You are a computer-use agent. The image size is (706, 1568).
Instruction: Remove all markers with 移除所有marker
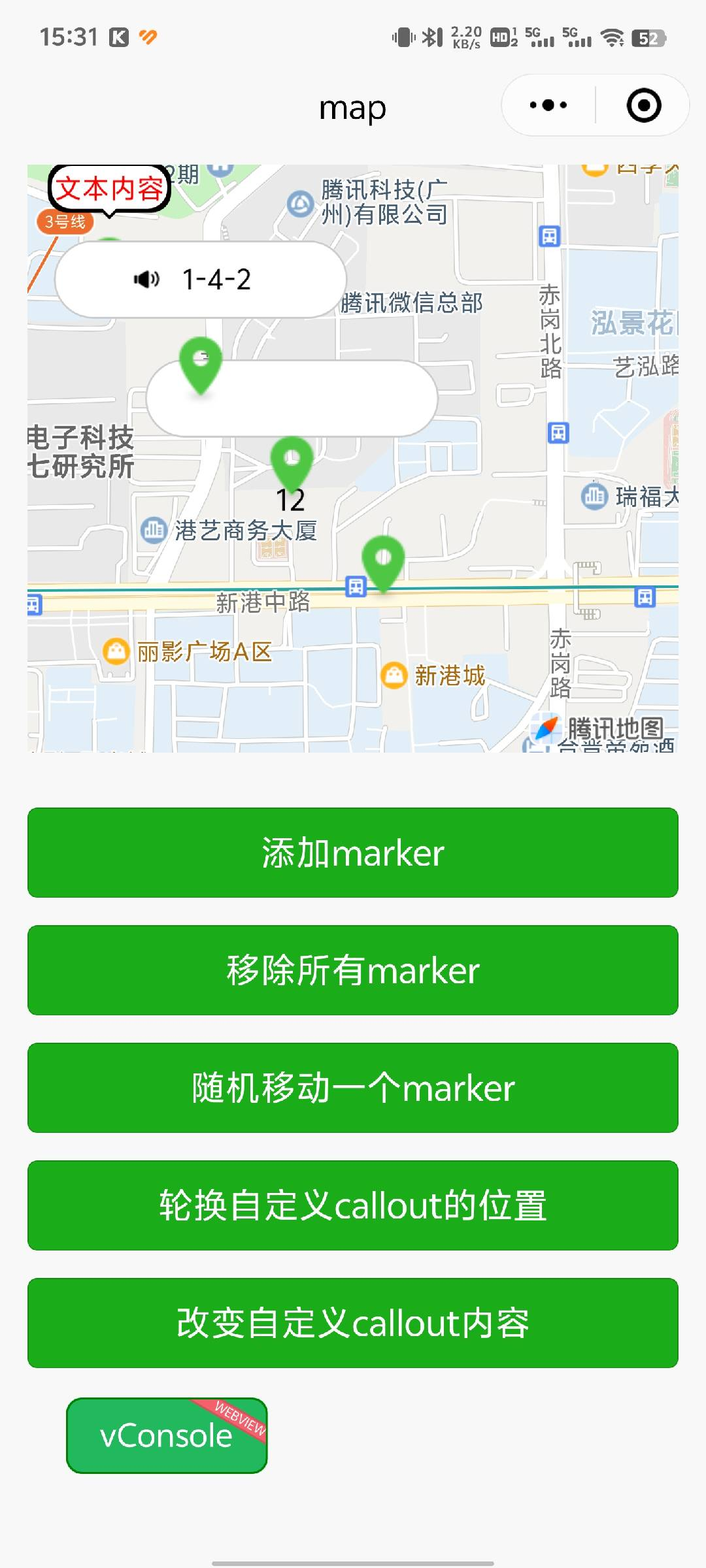tap(353, 970)
